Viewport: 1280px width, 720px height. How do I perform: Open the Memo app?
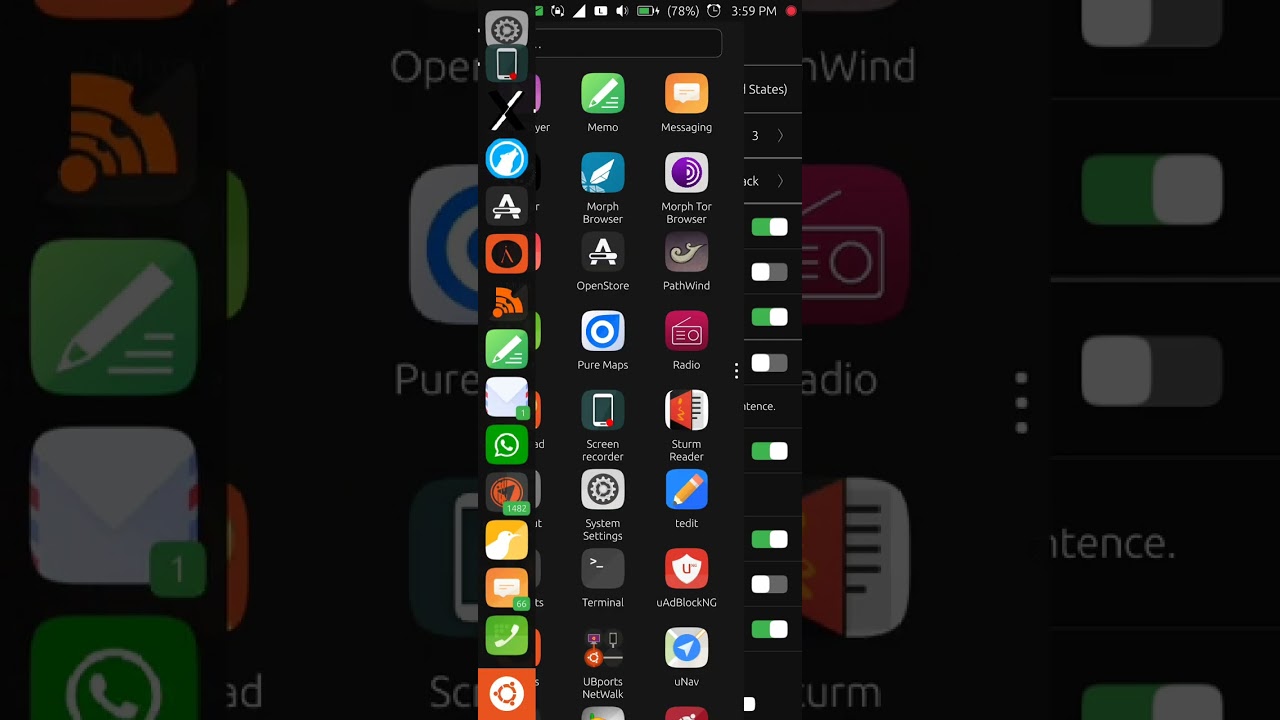coord(602,94)
